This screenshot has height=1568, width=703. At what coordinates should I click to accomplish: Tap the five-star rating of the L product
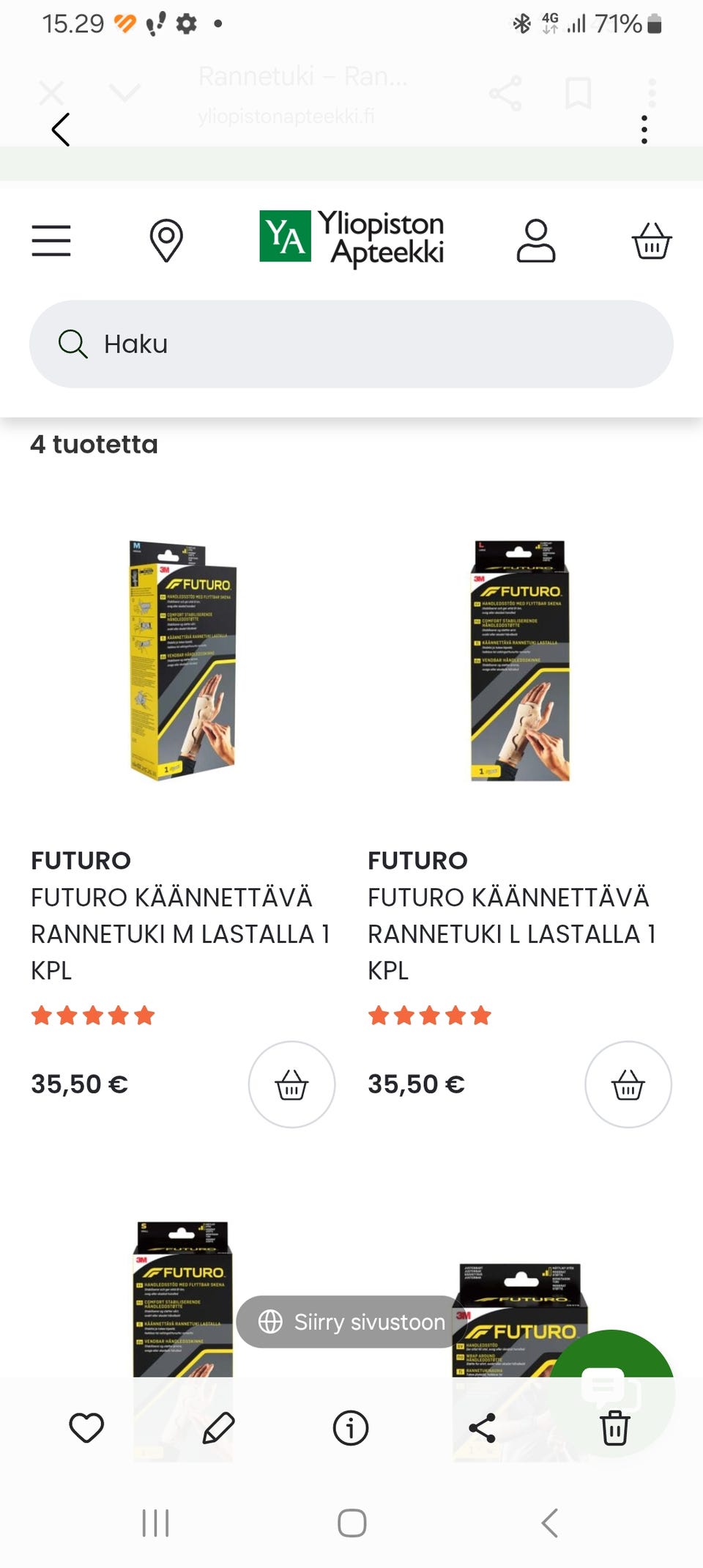click(x=429, y=1015)
